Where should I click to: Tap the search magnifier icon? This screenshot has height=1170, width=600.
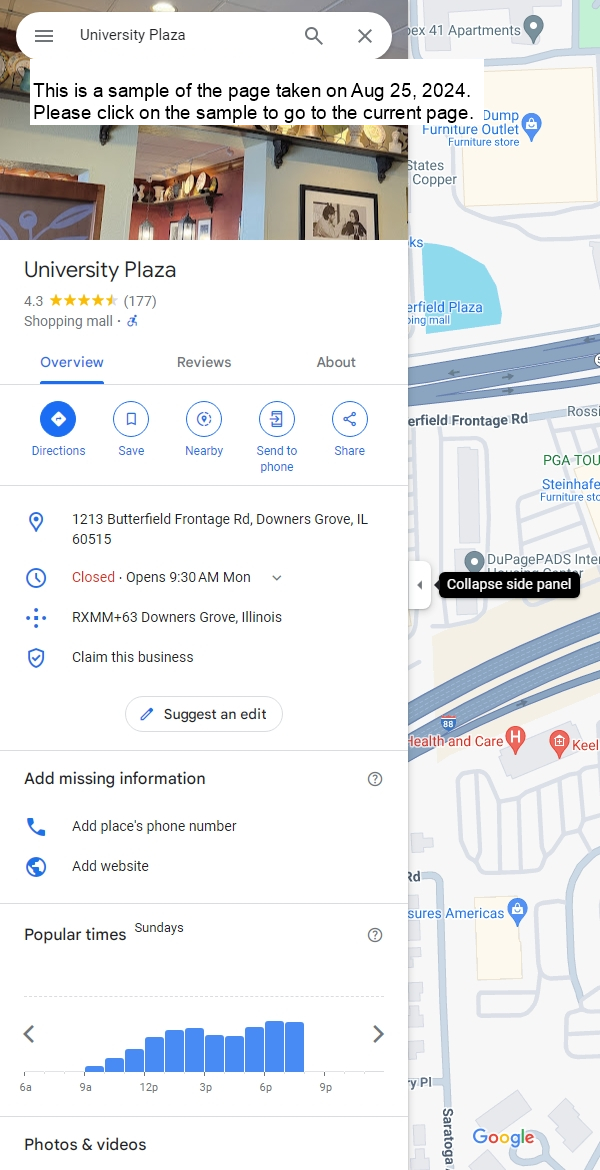[314, 36]
